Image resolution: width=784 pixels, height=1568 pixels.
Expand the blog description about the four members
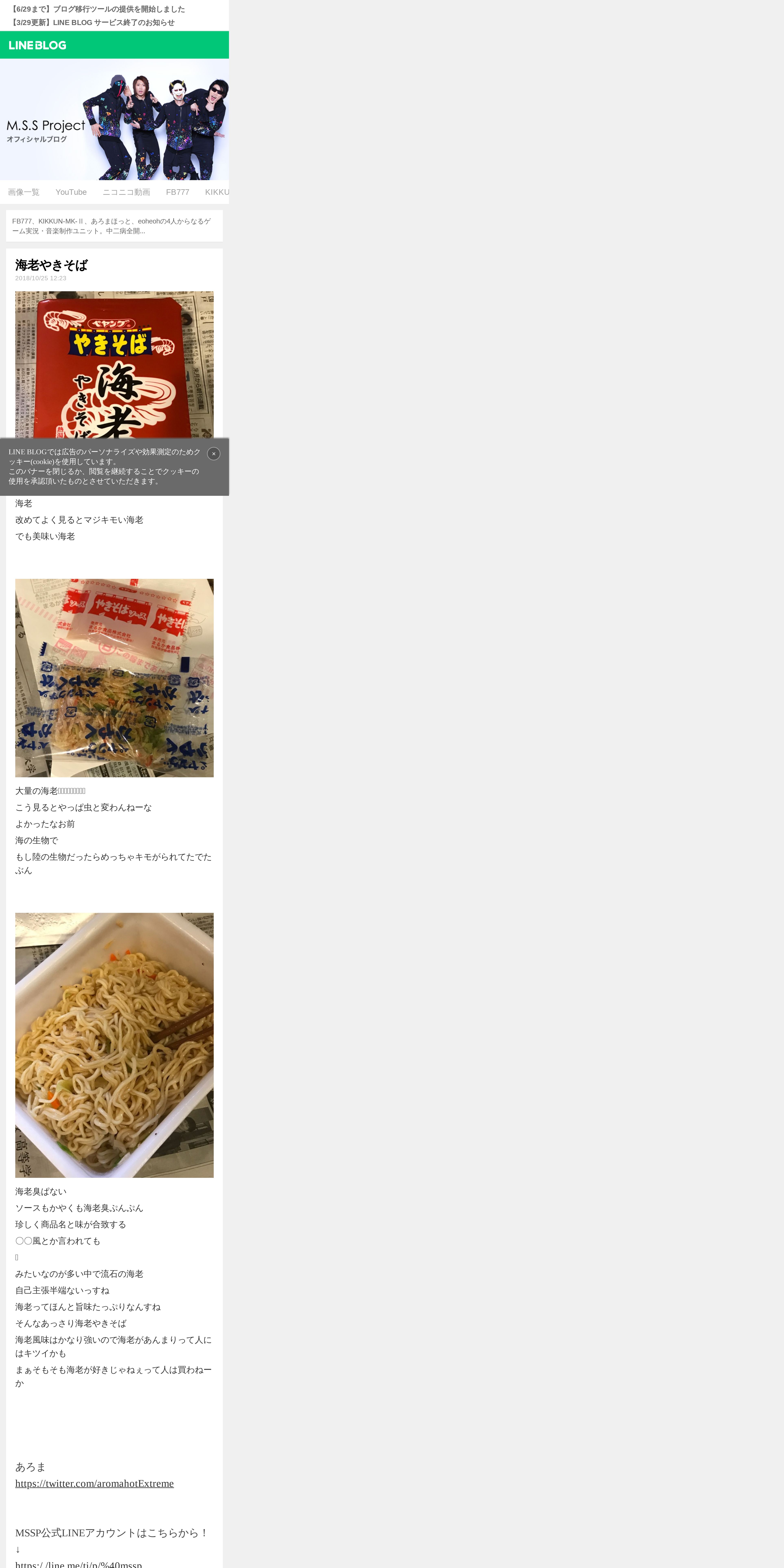114,226
